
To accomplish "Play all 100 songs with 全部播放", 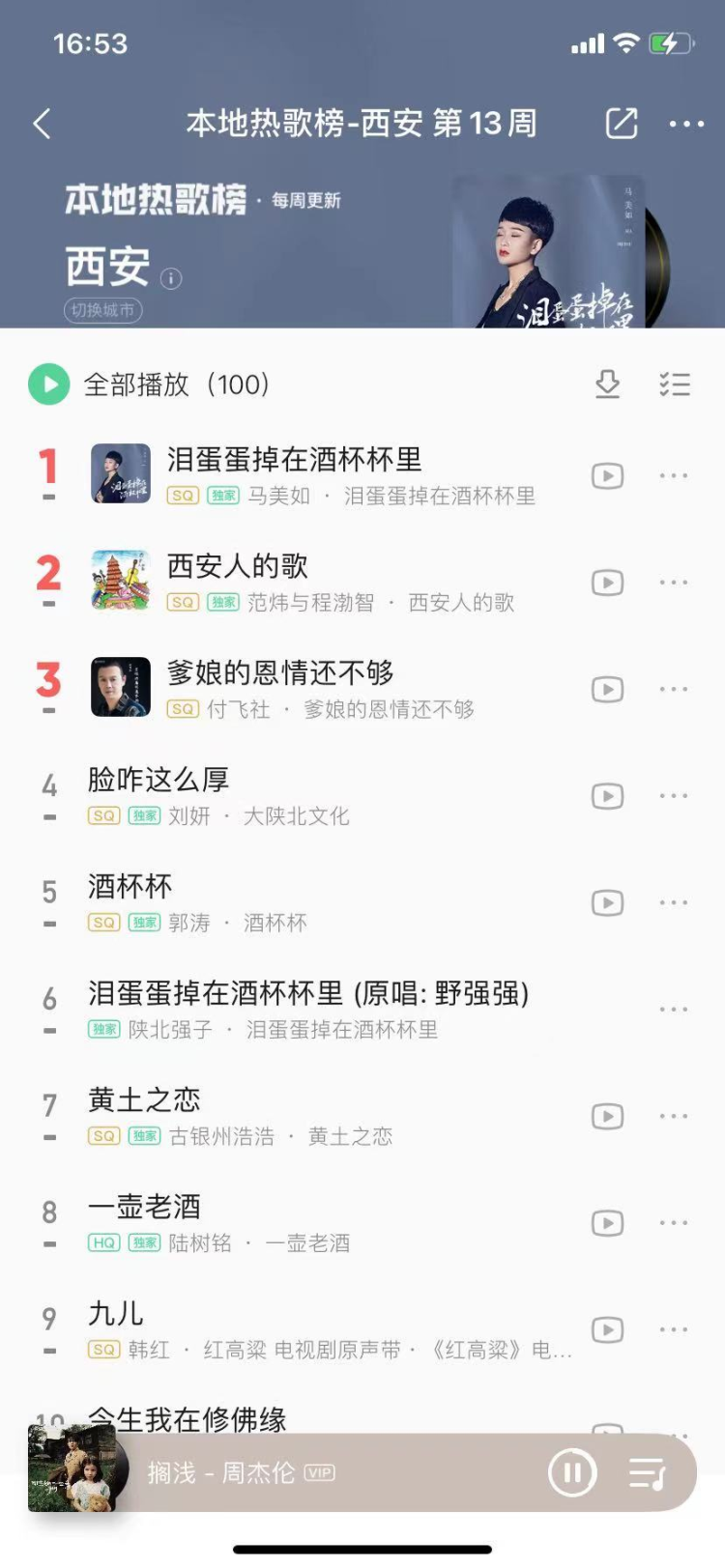I will [x=50, y=385].
